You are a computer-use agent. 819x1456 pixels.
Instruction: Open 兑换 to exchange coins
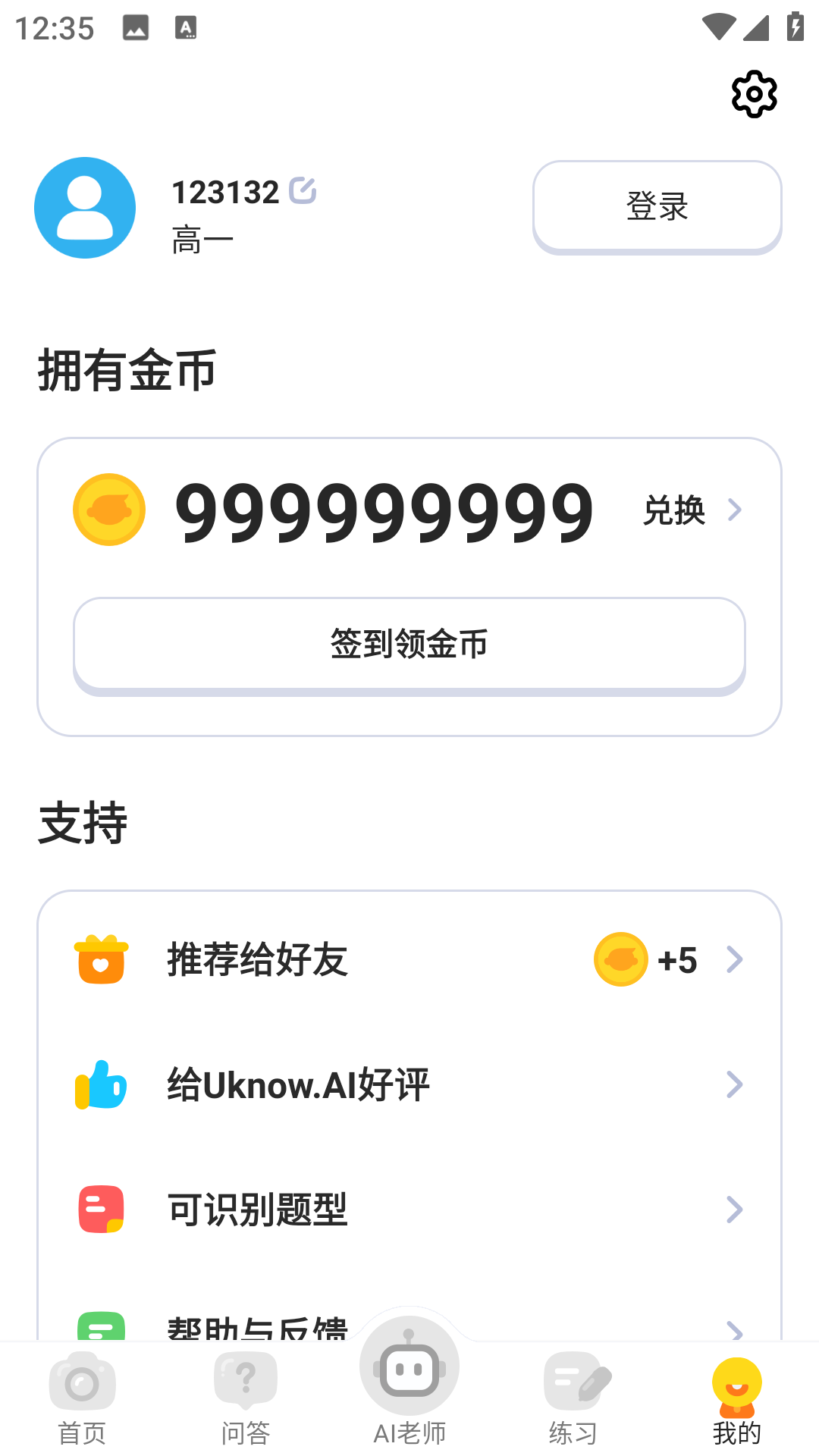[692, 510]
